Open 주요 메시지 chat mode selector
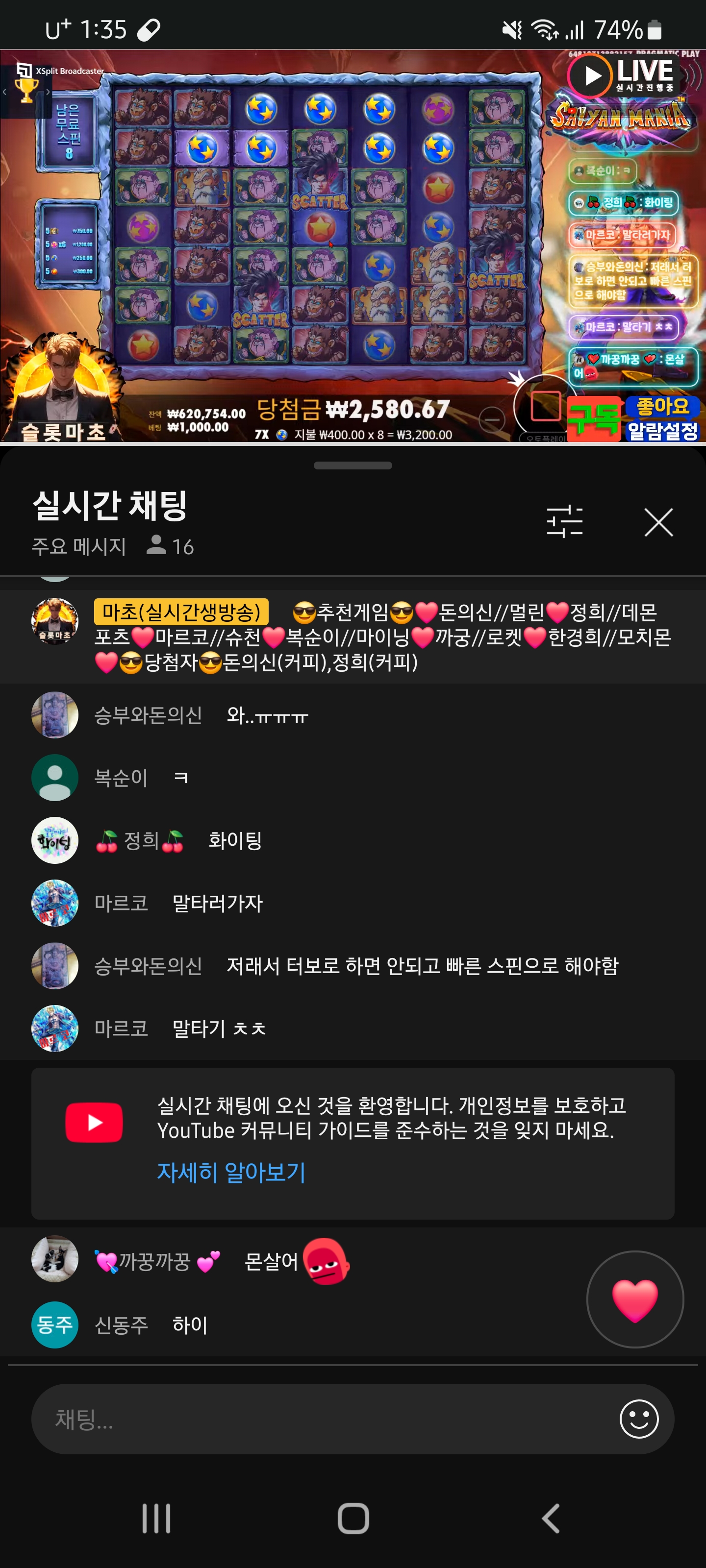706x1568 pixels. click(x=78, y=546)
